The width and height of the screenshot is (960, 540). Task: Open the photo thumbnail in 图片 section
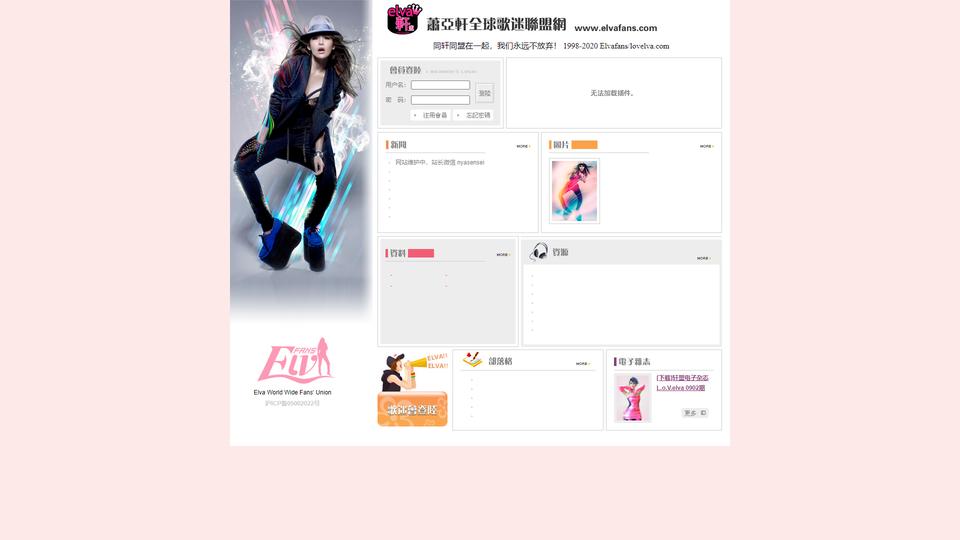click(x=574, y=191)
